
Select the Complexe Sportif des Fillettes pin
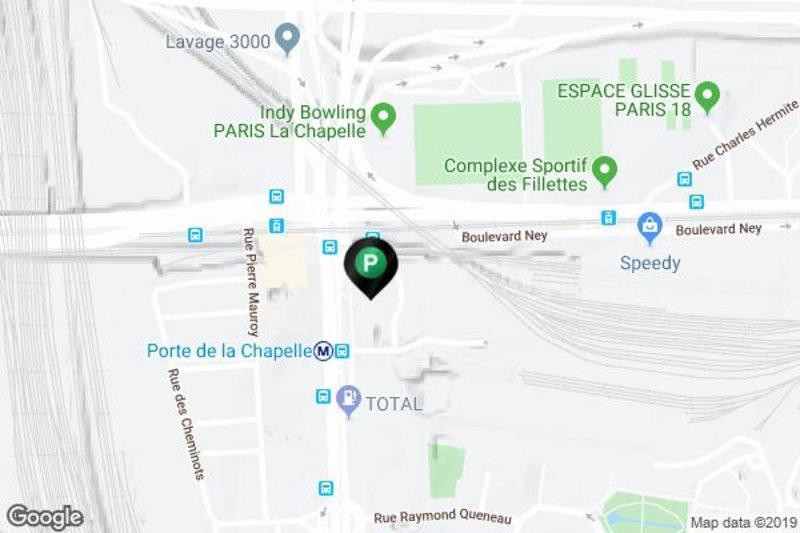pos(604,172)
